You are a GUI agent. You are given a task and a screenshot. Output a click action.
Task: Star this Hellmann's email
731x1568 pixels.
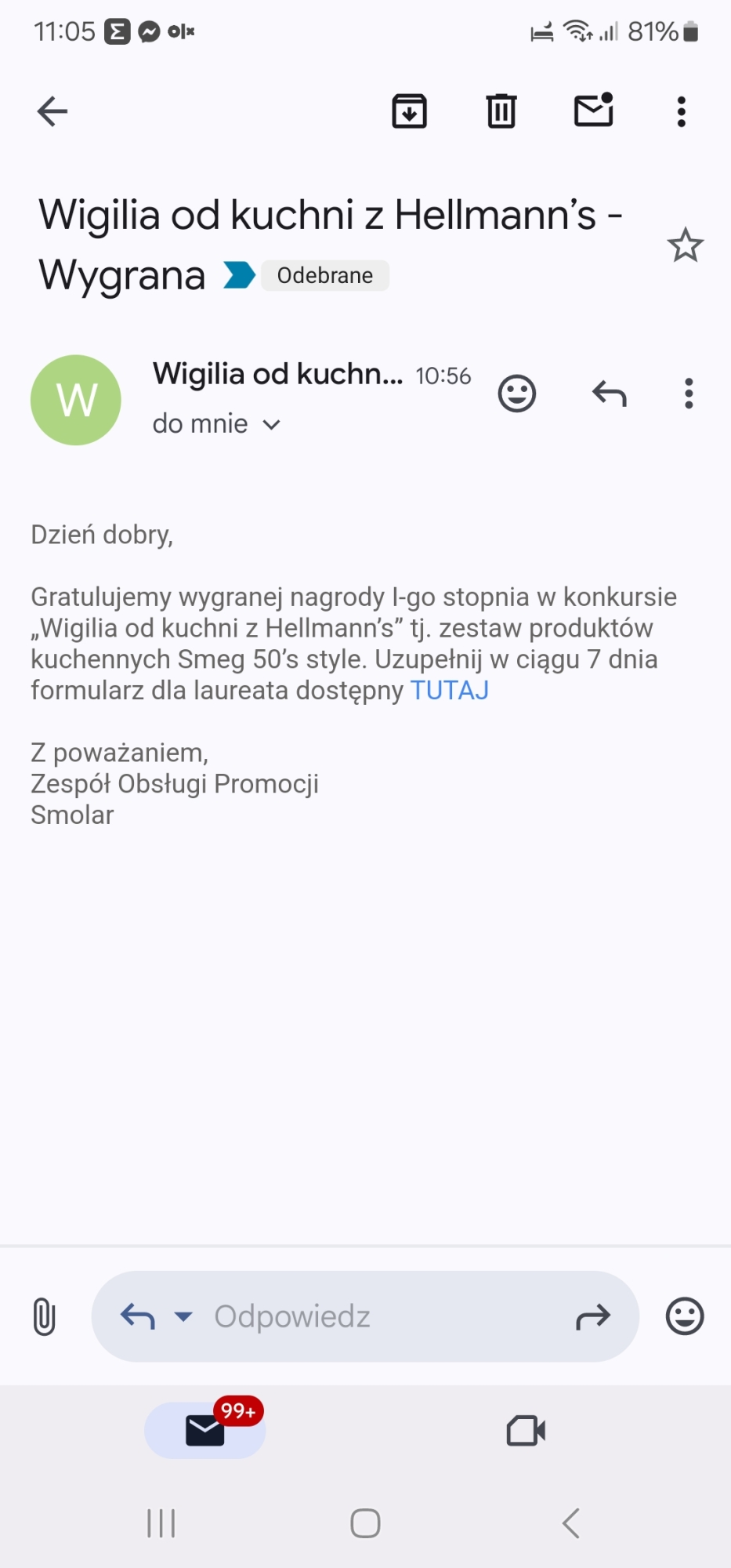point(686,245)
